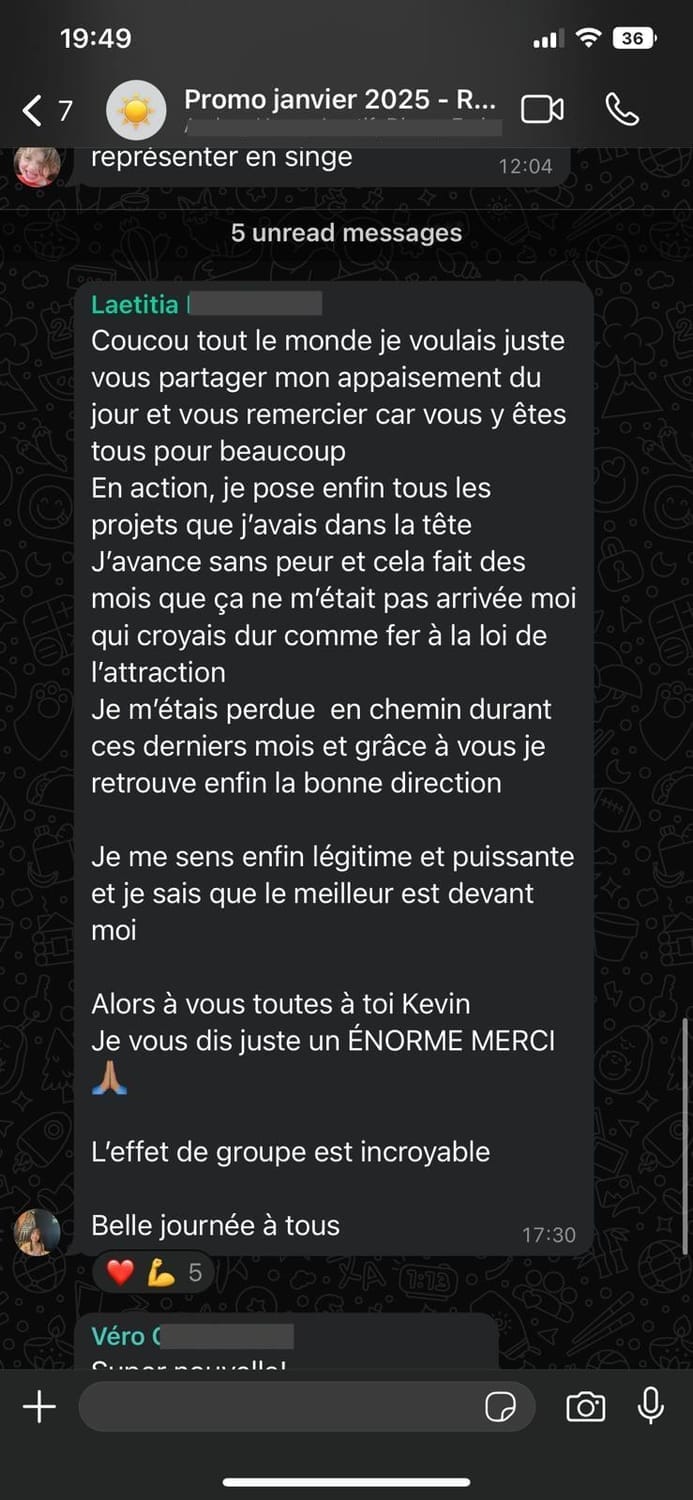Viewport: 693px width, 1500px height.
Task: Open Laetitia's profile picture
Action: 37,1232
